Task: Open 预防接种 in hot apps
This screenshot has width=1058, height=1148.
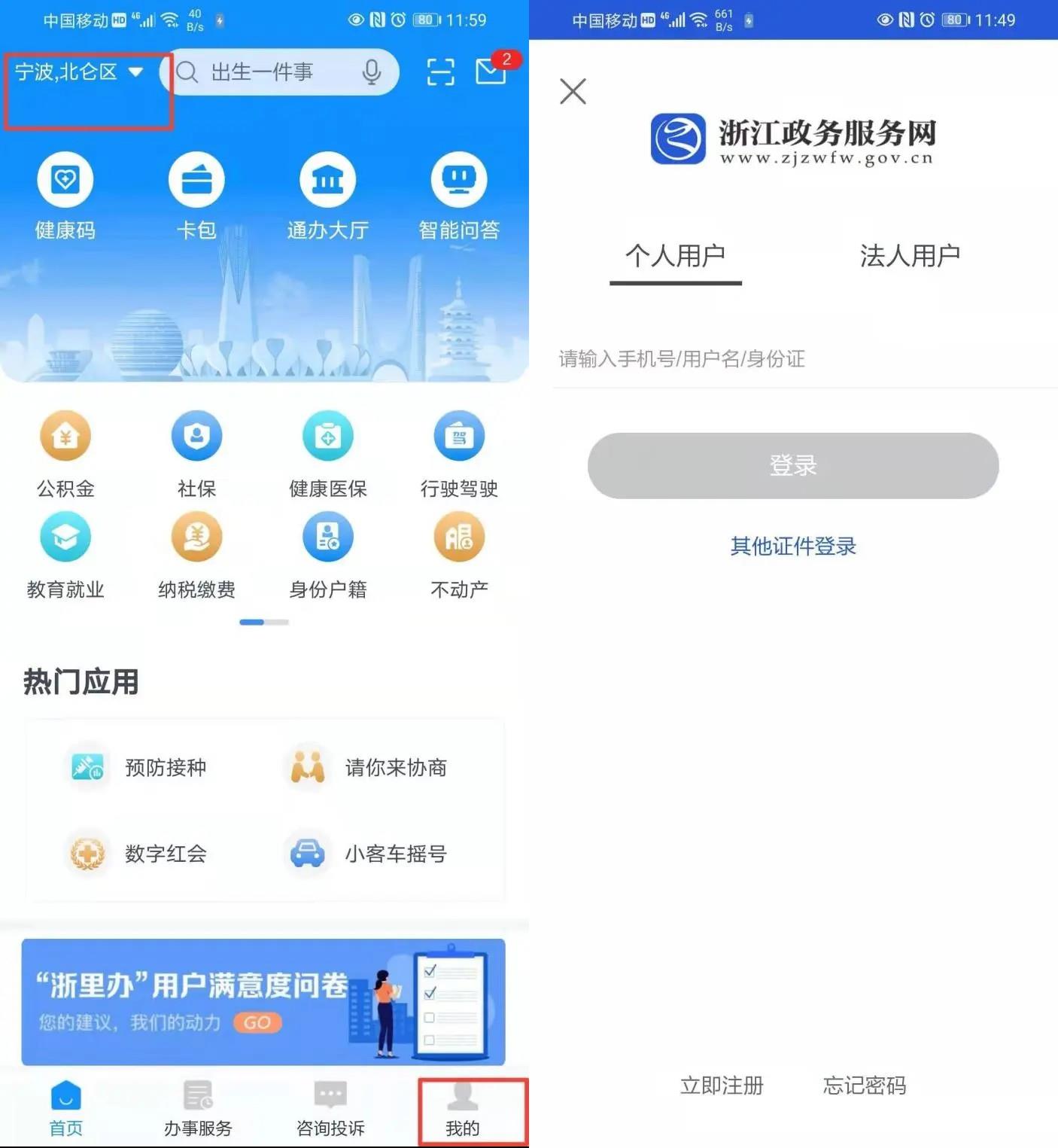Action: point(139,767)
